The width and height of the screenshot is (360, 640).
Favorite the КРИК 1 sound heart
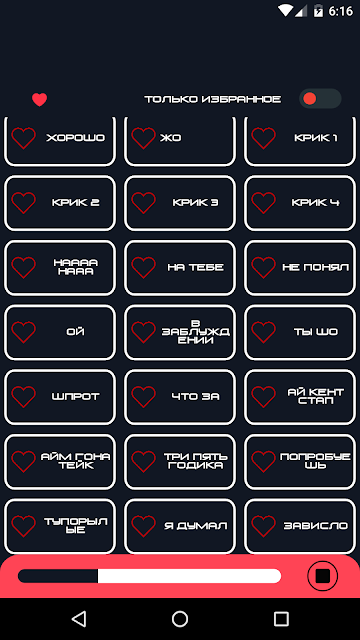[263, 138]
